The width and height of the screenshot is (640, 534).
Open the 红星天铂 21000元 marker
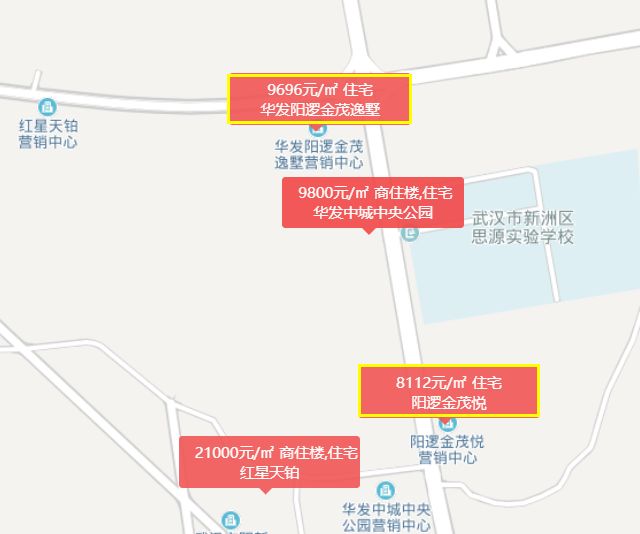tap(269, 462)
